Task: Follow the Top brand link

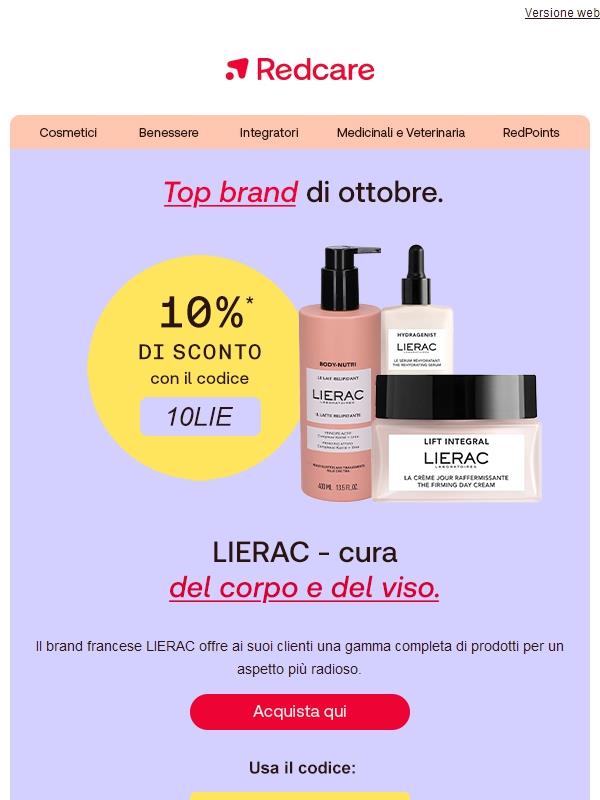Action: pos(230,192)
